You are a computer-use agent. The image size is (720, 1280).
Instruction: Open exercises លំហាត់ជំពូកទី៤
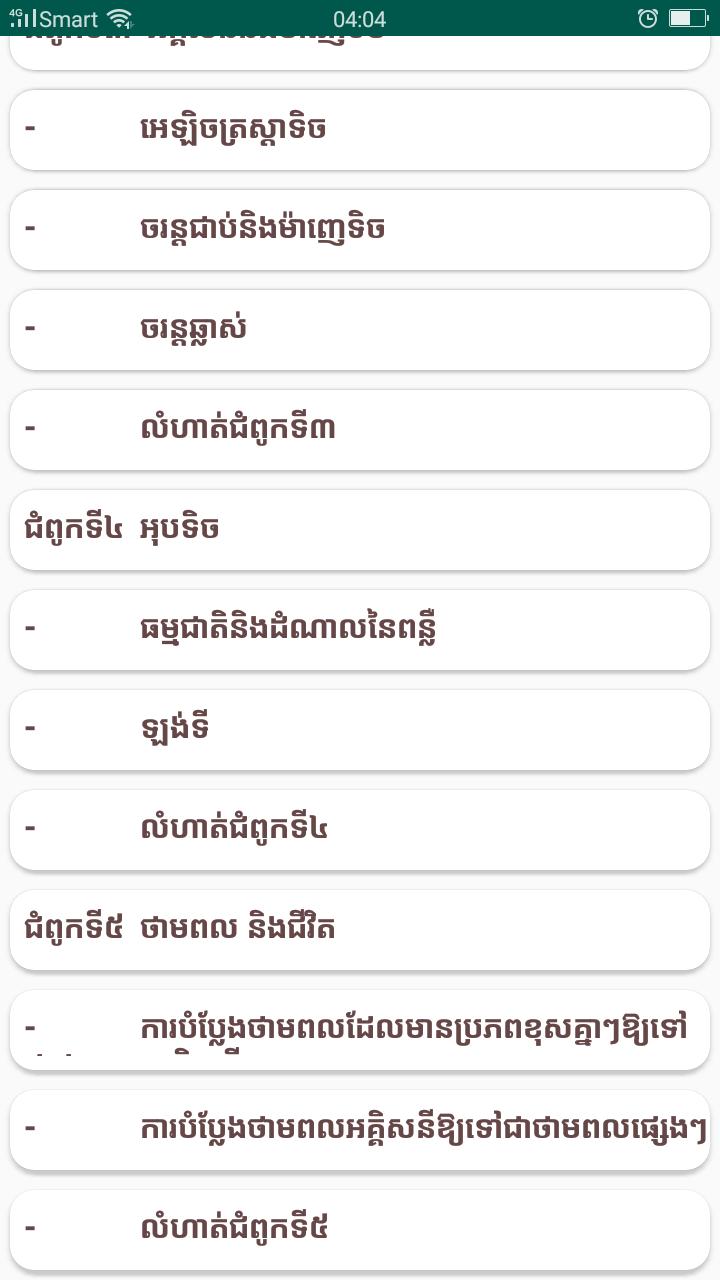coord(360,829)
